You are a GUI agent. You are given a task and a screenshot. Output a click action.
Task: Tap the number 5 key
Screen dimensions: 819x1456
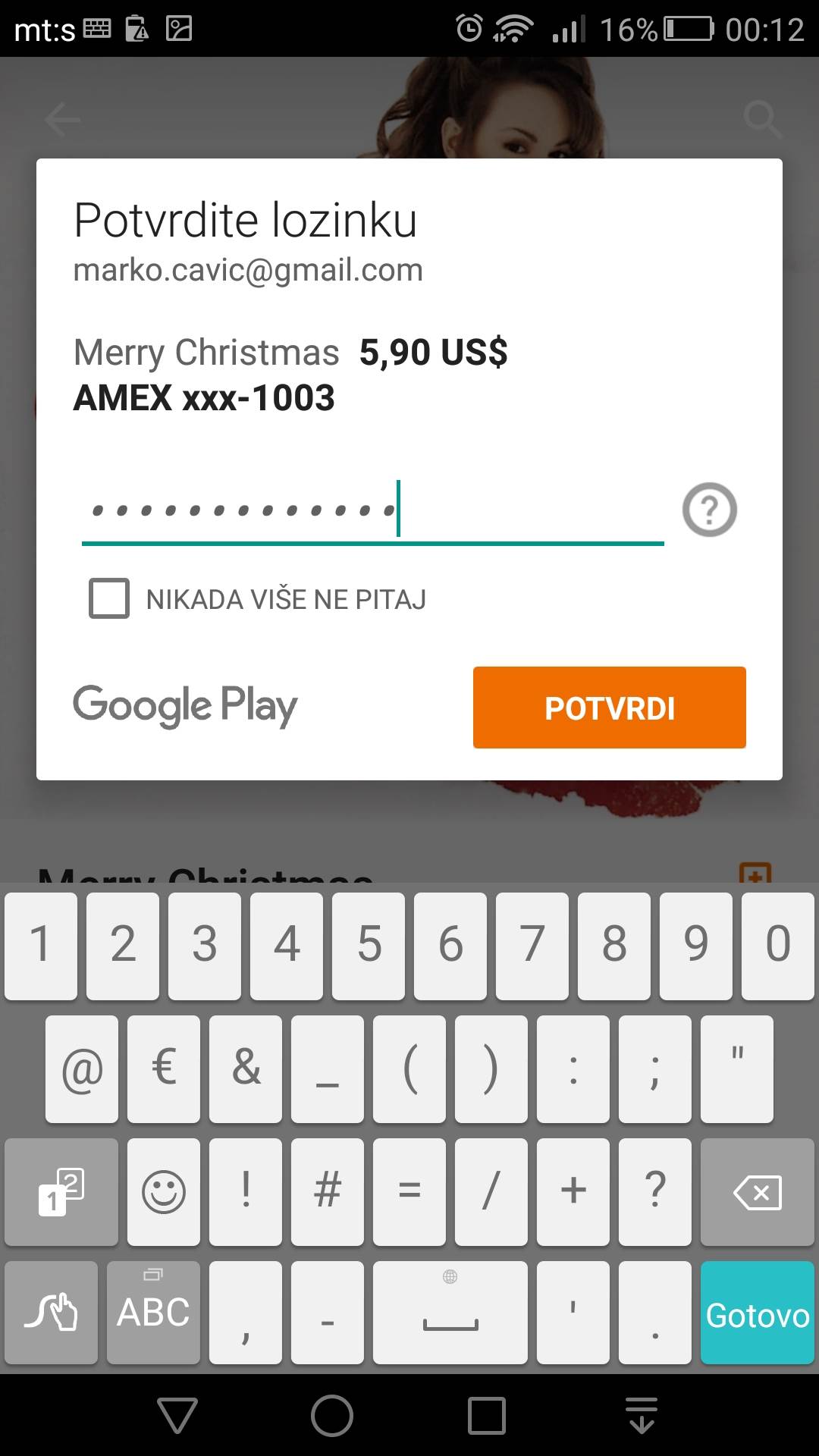click(x=369, y=945)
